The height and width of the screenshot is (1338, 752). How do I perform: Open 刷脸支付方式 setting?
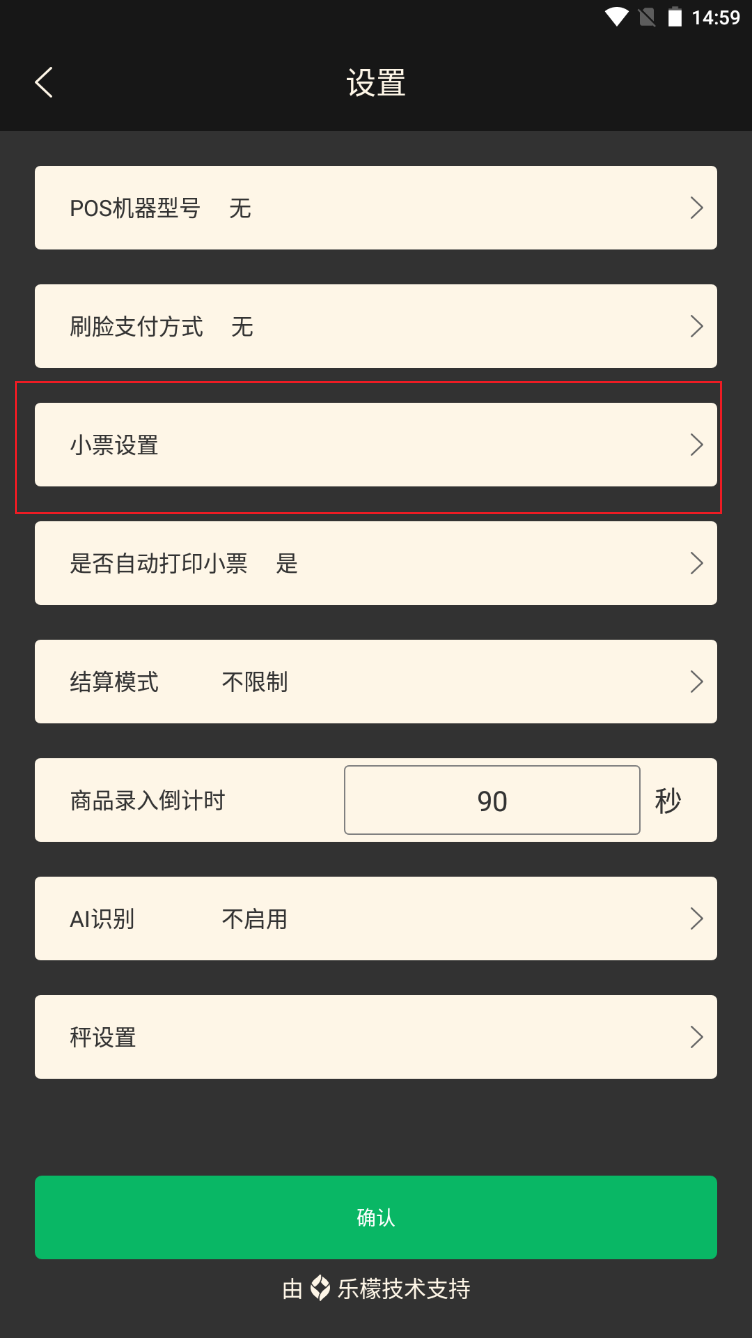376,326
